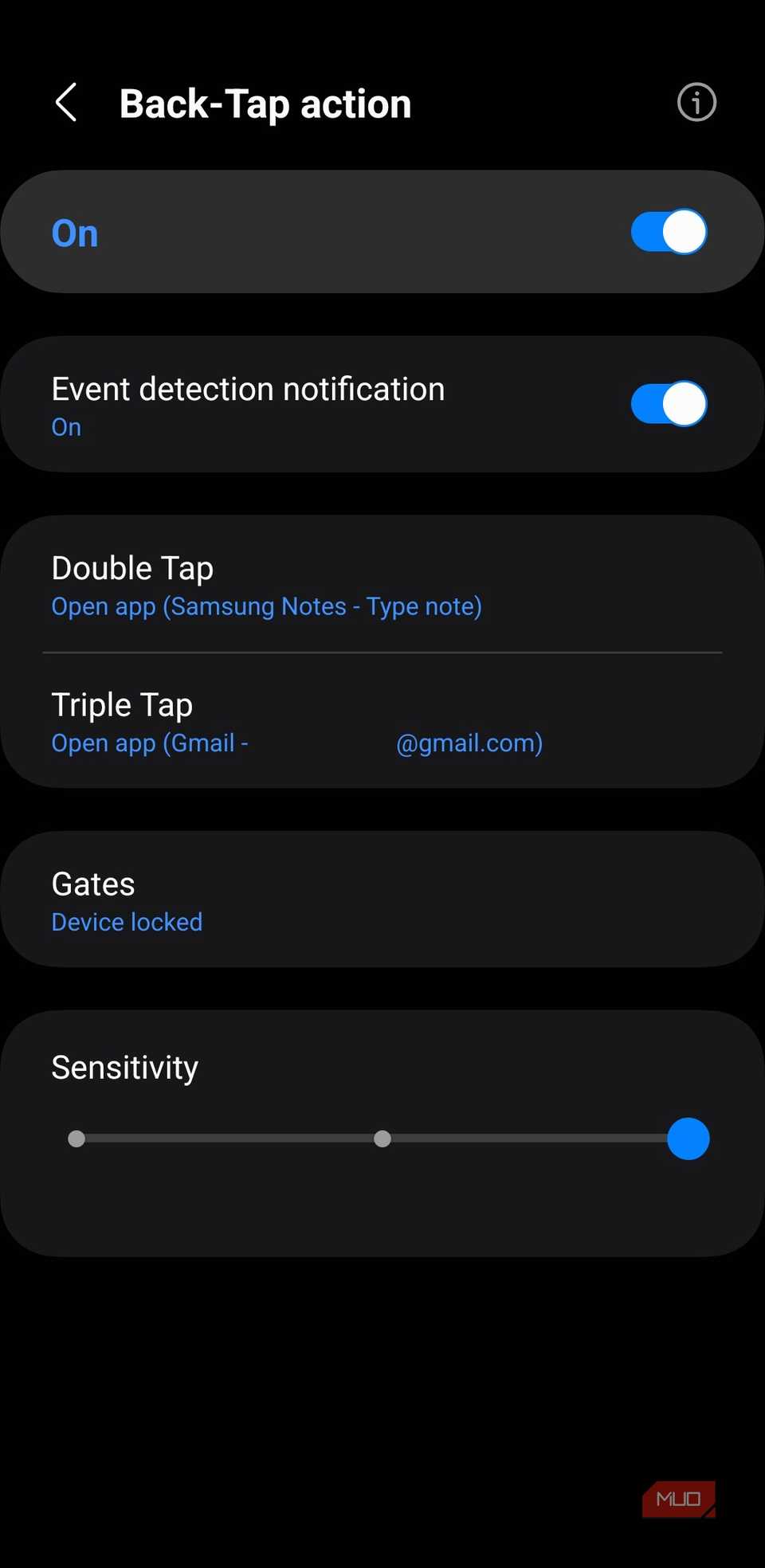Screen dimensions: 765x1568
Task: Tap the On status text under Event detection
Action: coord(66,427)
